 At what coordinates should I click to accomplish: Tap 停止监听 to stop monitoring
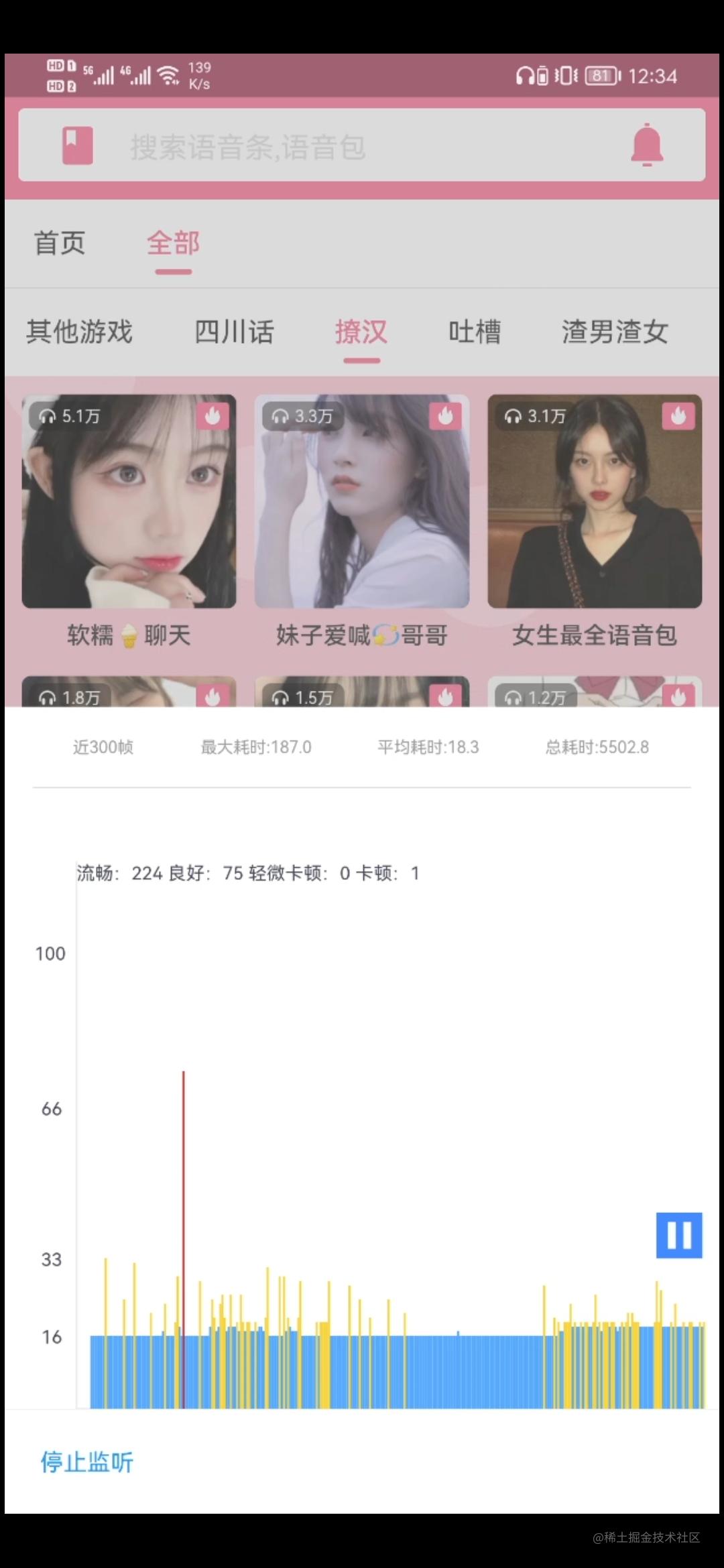point(87,1462)
